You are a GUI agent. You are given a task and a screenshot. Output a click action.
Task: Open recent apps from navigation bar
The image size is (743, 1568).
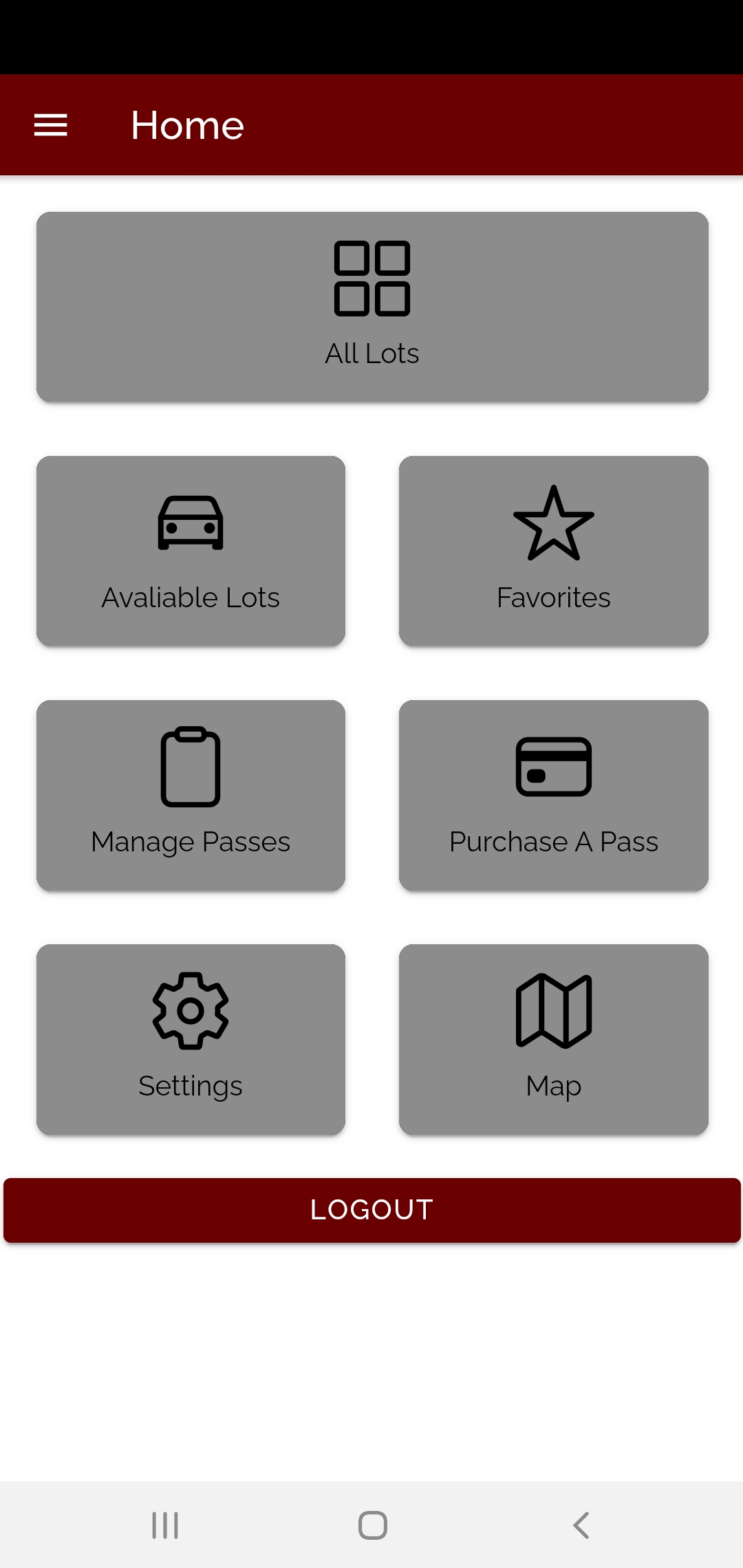point(165,1525)
